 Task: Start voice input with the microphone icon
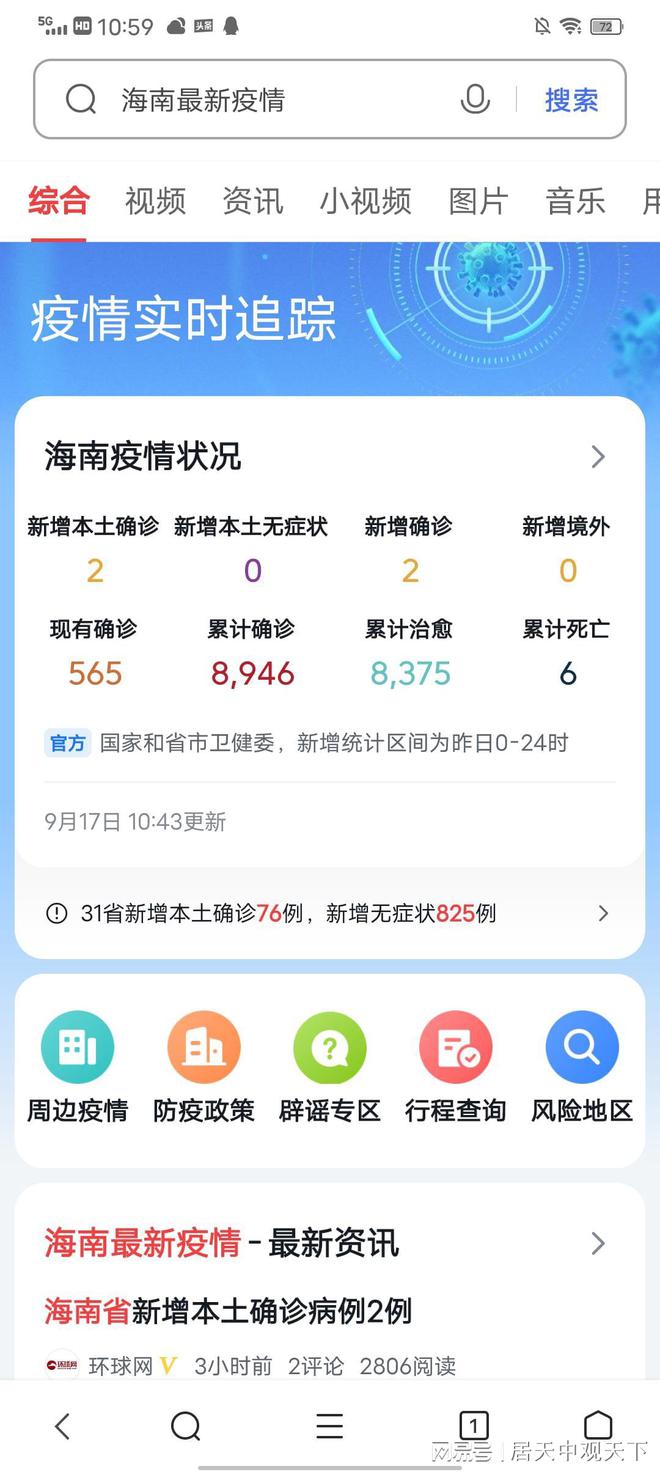click(475, 99)
